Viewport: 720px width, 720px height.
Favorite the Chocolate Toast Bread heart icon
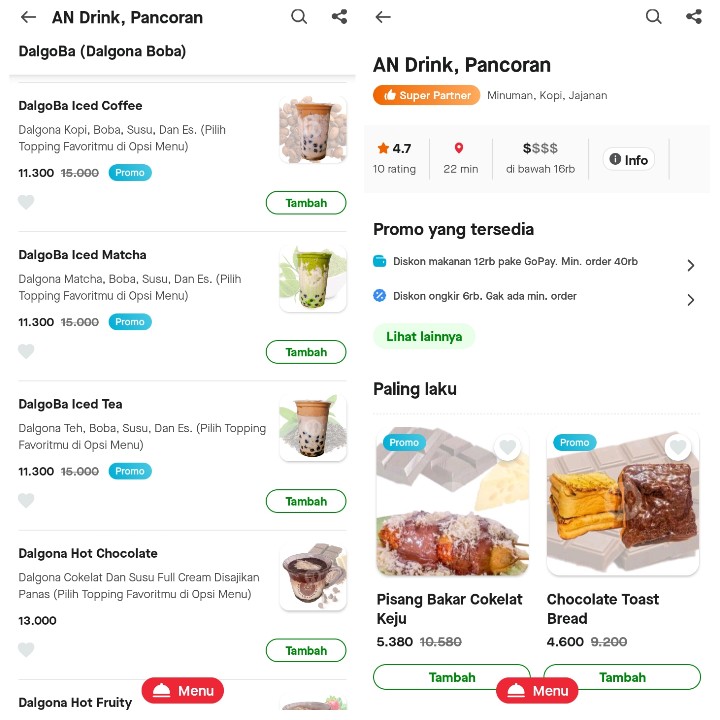[679, 447]
